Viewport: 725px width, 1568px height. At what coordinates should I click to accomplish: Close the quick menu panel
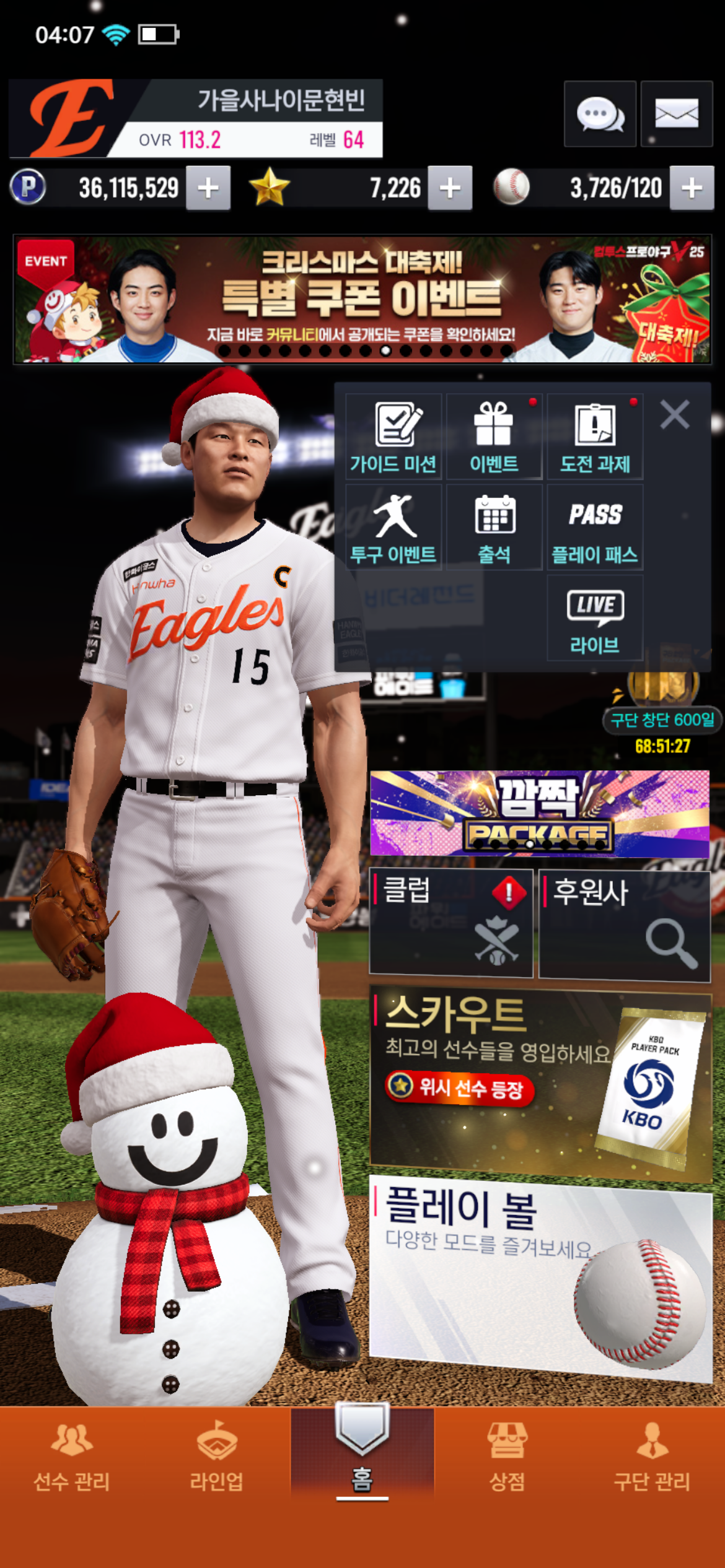tap(675, 414)
